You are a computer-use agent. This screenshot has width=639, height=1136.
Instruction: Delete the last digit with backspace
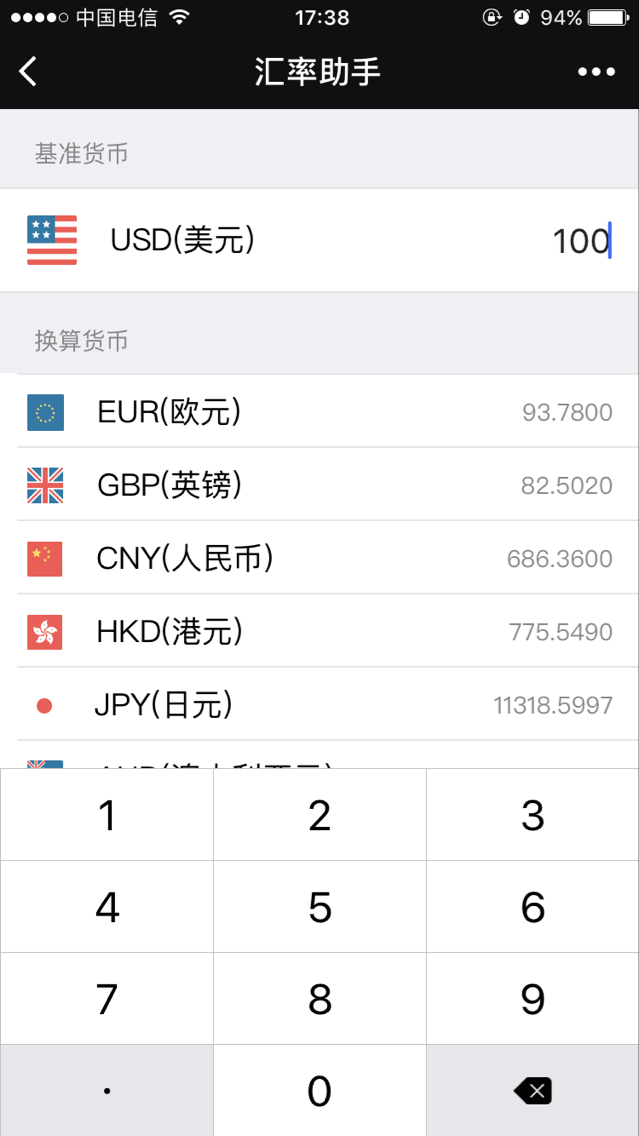point(532,1090)
